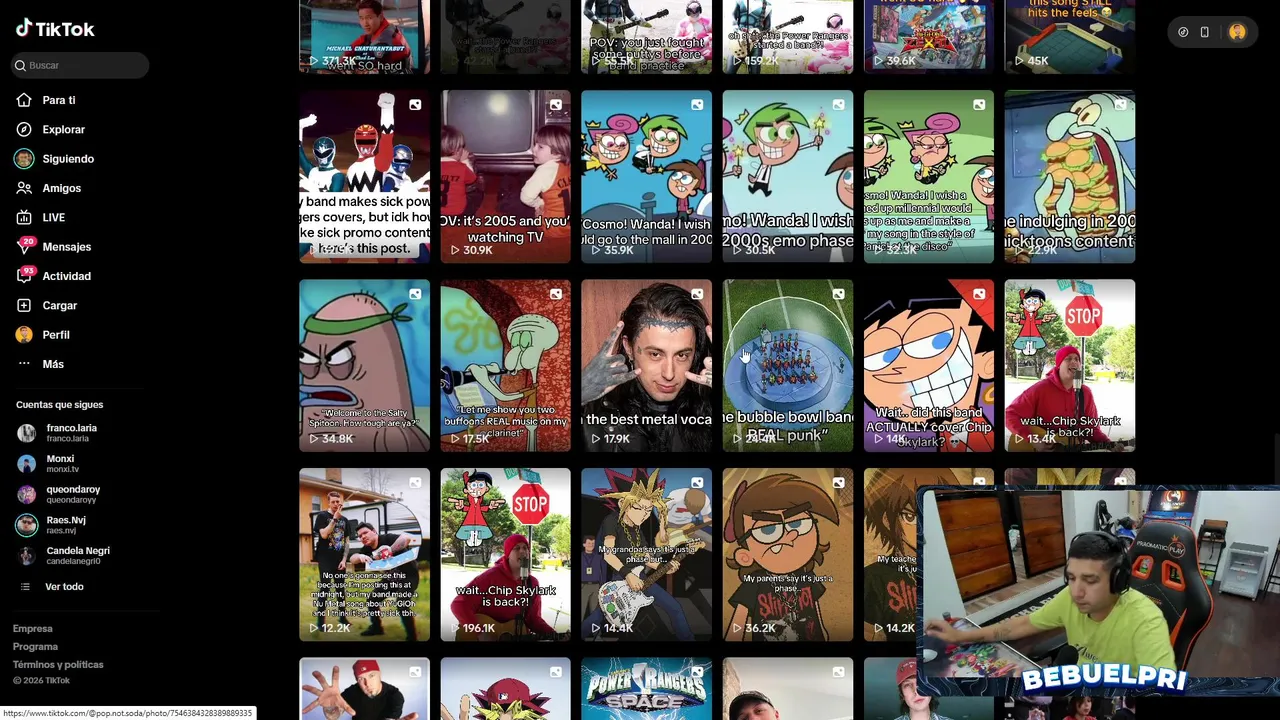Go to Perfil page
Viewport: 1280px width, 720px height.
[x=55, y=335]
